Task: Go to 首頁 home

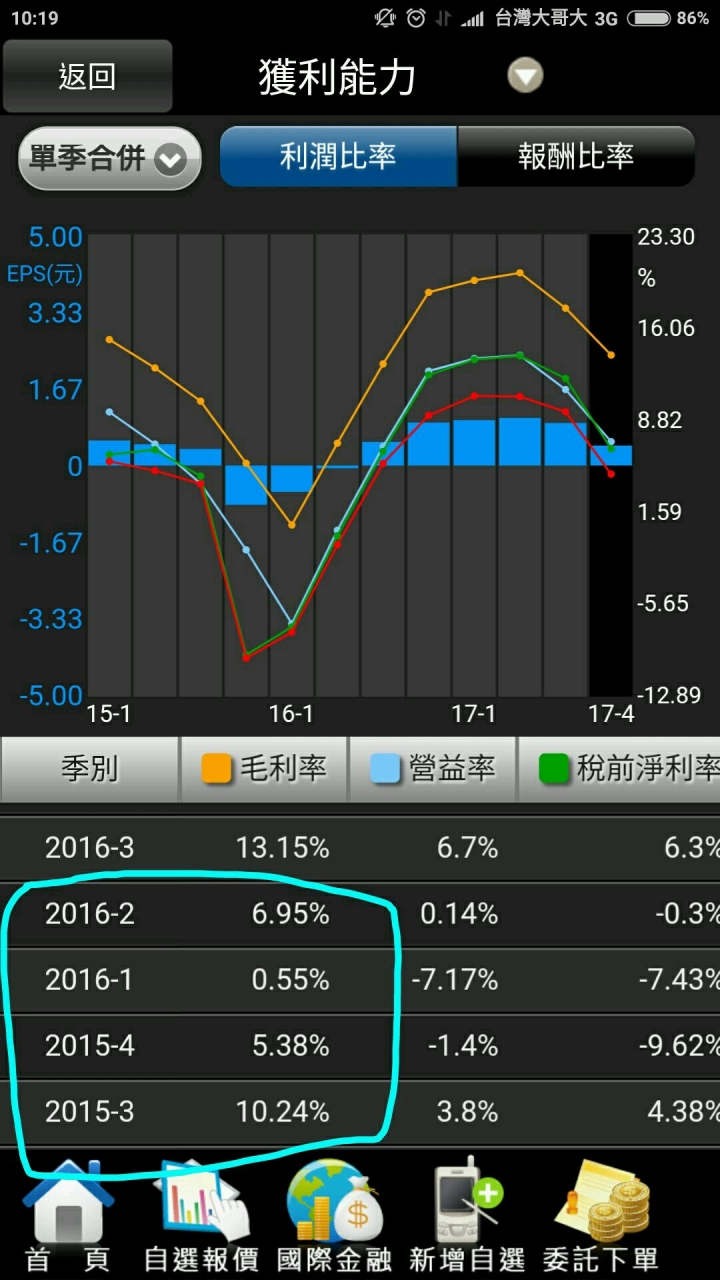Action: click(68, 1216)
